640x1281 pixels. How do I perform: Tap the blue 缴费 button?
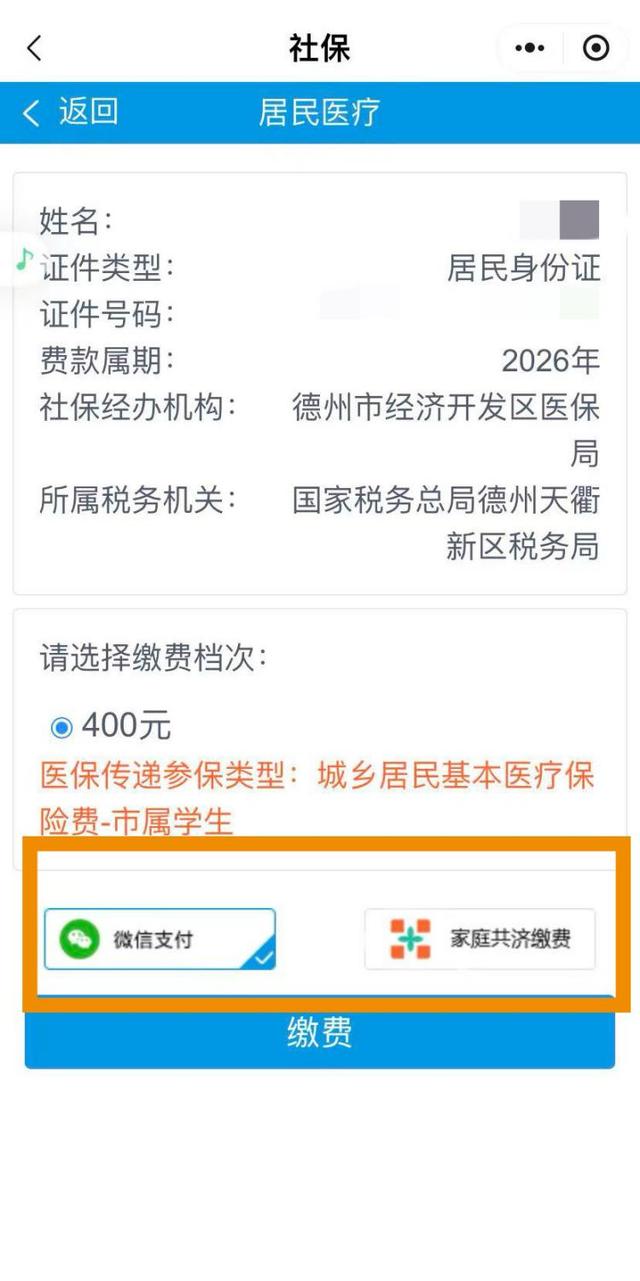[319, 1033]
